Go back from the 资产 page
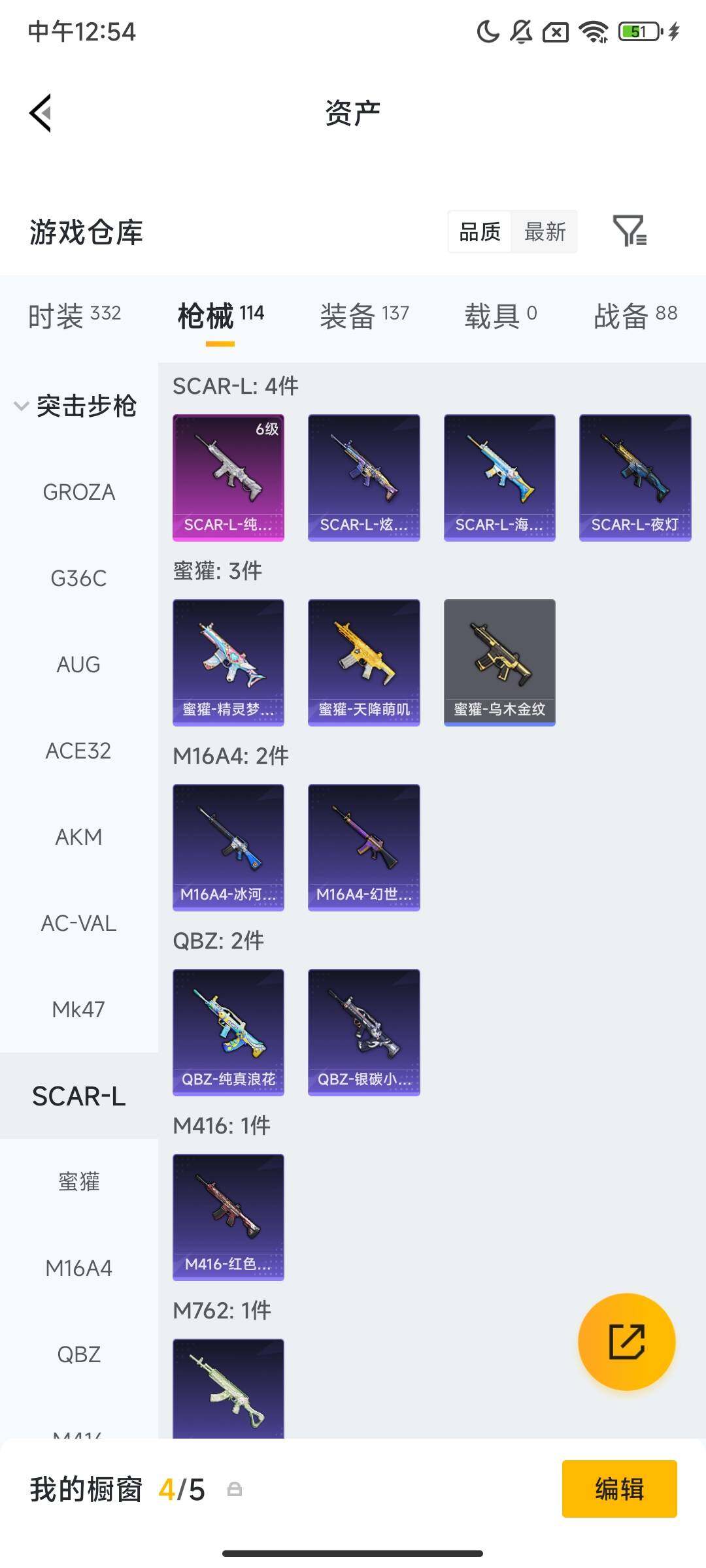The image size is (706, 1568). [x=41, y=113]
